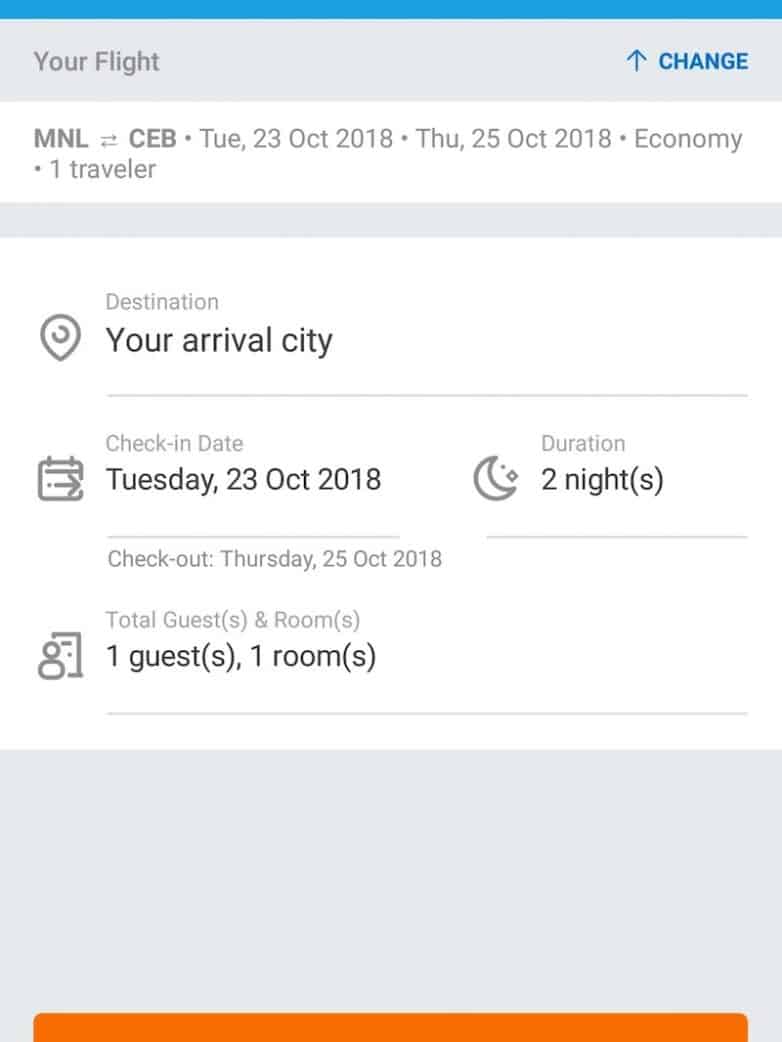The image size is (782, 1042).
Task: Change the stay duration in nights
Action: 602,480
